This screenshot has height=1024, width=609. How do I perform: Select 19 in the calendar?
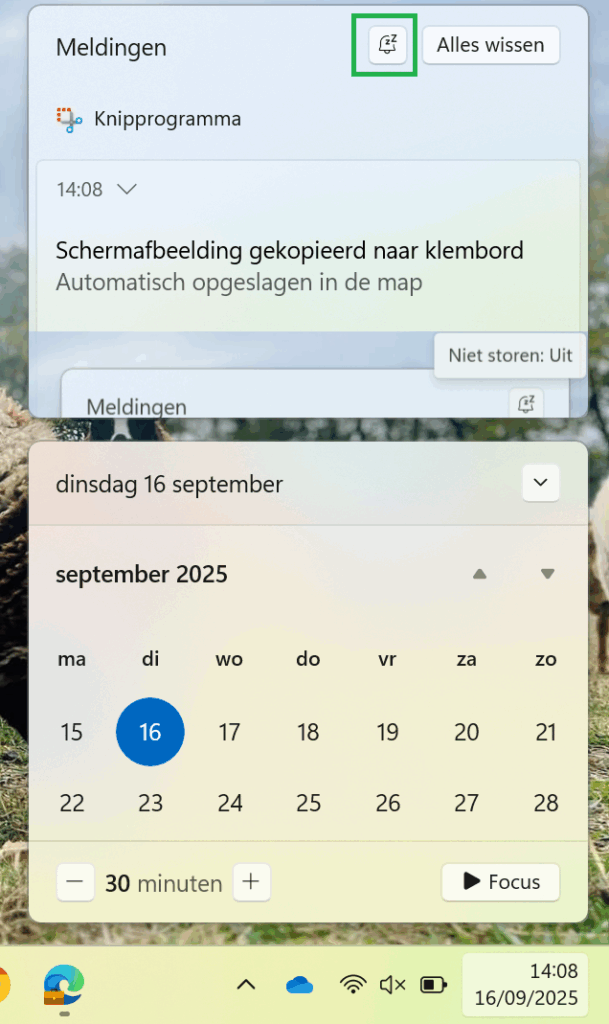click(388, 732)
